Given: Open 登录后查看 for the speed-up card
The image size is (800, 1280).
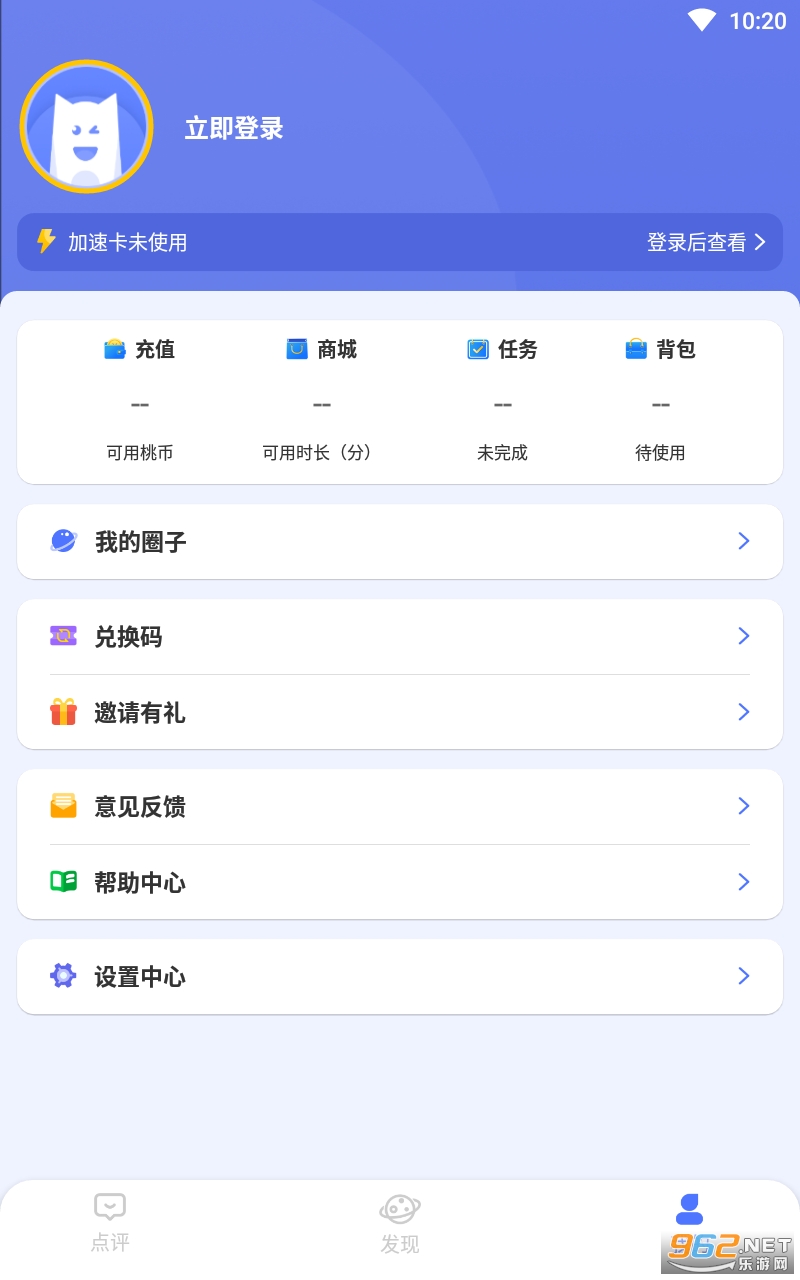Looking at the screenshot, I should pos(705,242).
